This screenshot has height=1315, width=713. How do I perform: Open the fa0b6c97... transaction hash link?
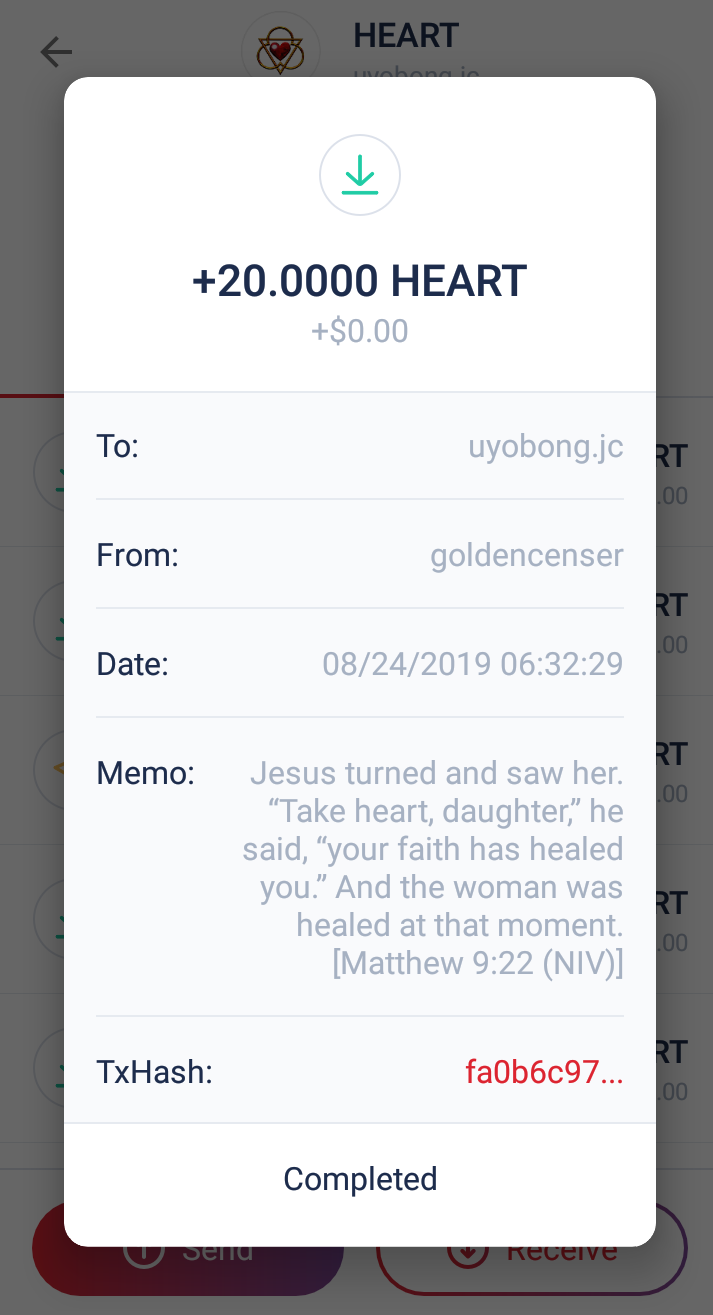click(x=544, y=1072)
